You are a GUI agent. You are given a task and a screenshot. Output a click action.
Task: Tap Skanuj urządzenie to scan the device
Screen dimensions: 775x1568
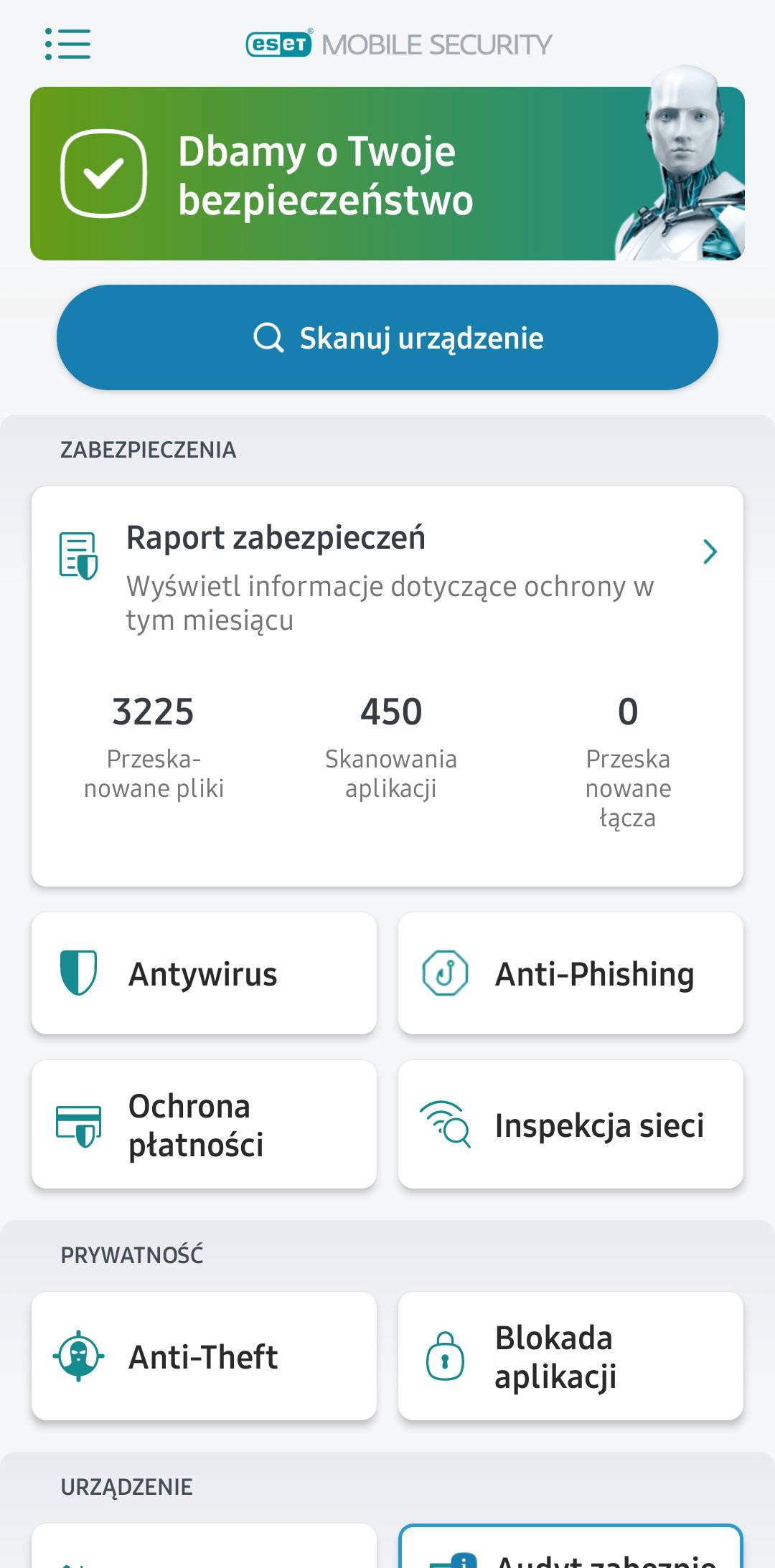click(387, 338)
